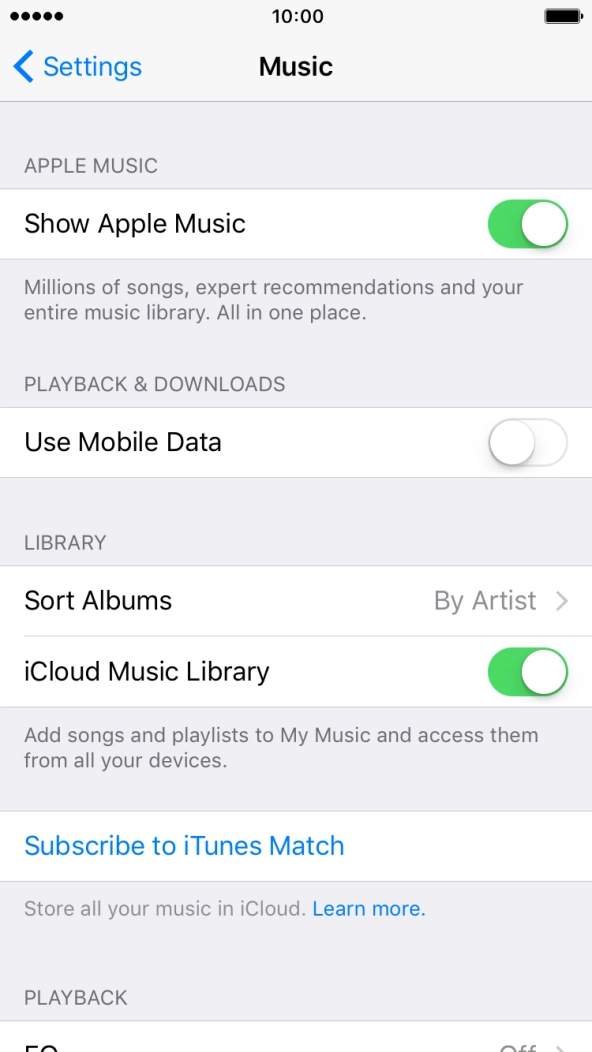Open the Learn more link

pos(368,909)
